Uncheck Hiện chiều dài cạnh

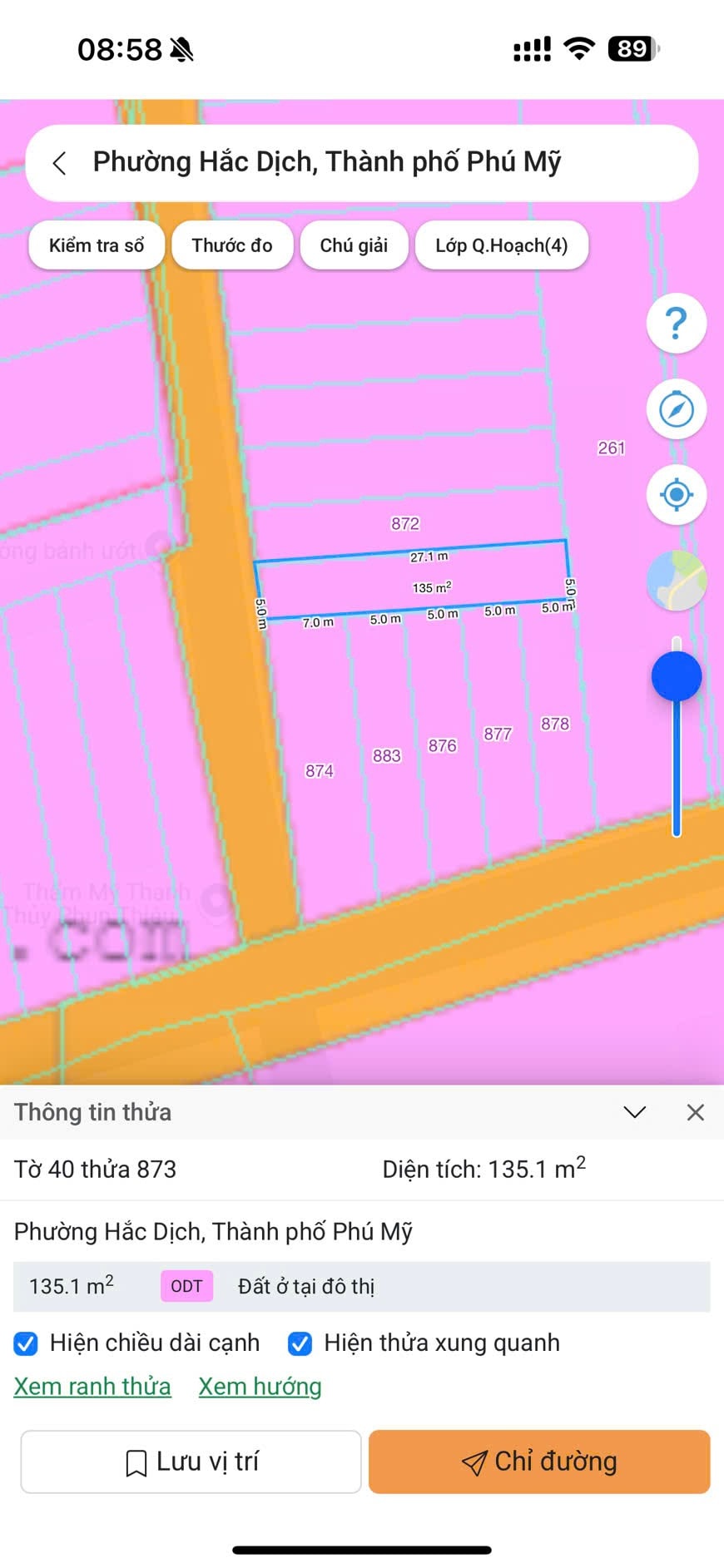click(27, 1343)
